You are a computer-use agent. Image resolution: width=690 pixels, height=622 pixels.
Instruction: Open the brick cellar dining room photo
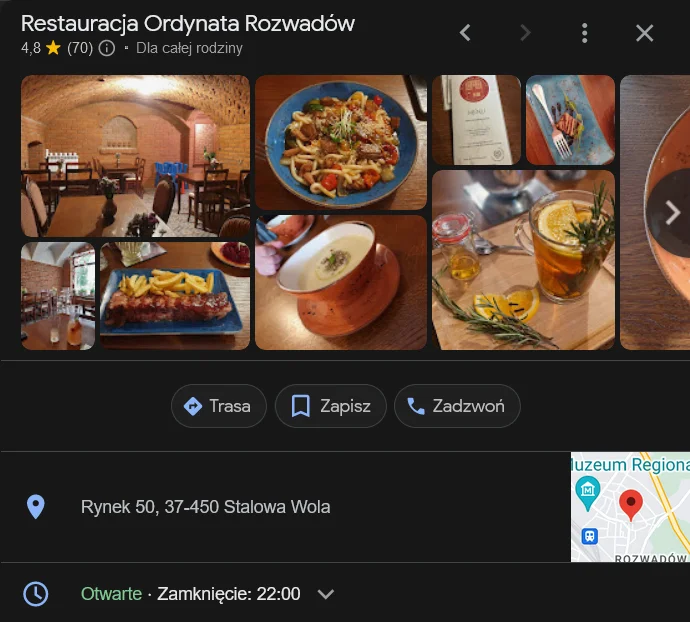135,155
